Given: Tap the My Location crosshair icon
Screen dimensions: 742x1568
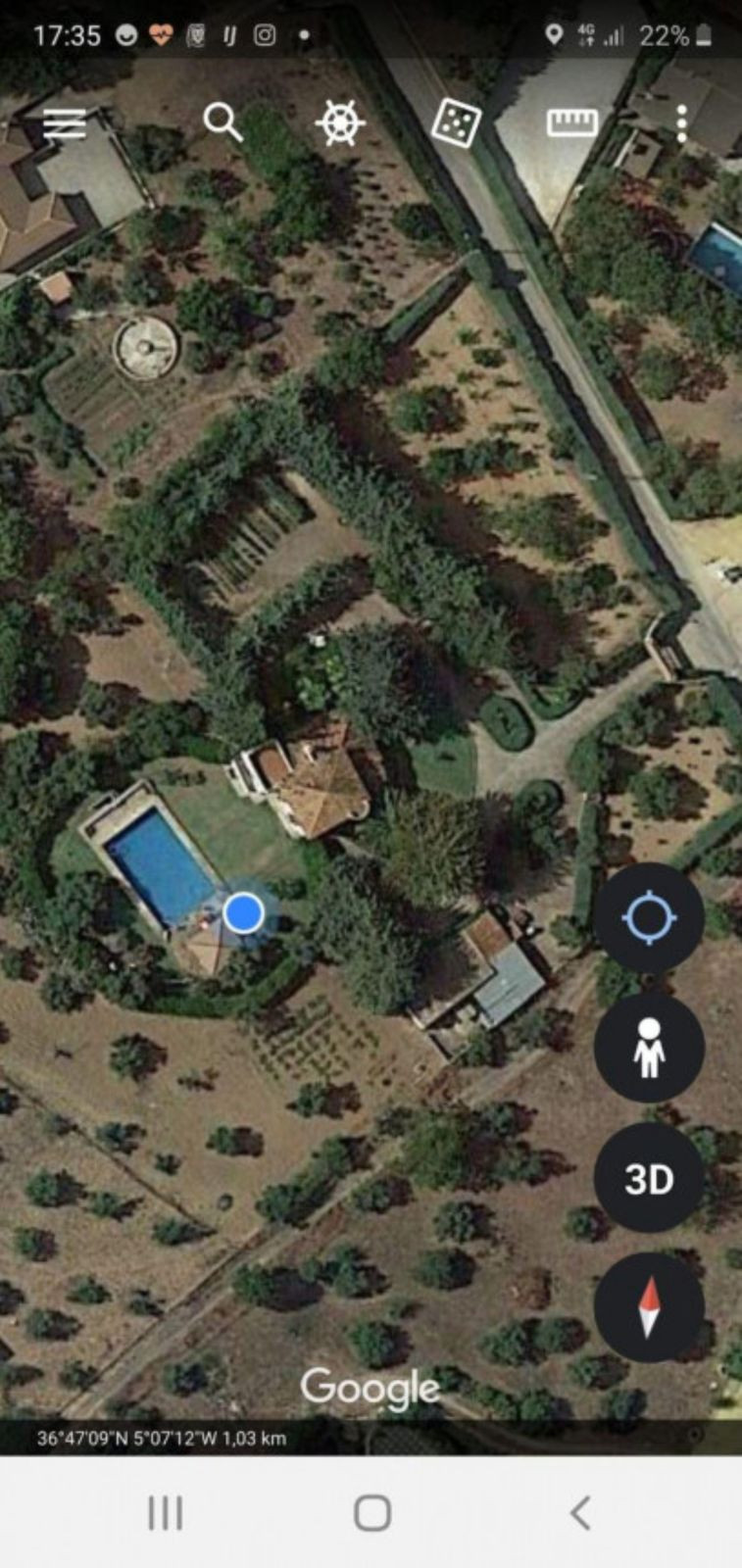Looking at the screenshot, I should click(x=650, y=917).
